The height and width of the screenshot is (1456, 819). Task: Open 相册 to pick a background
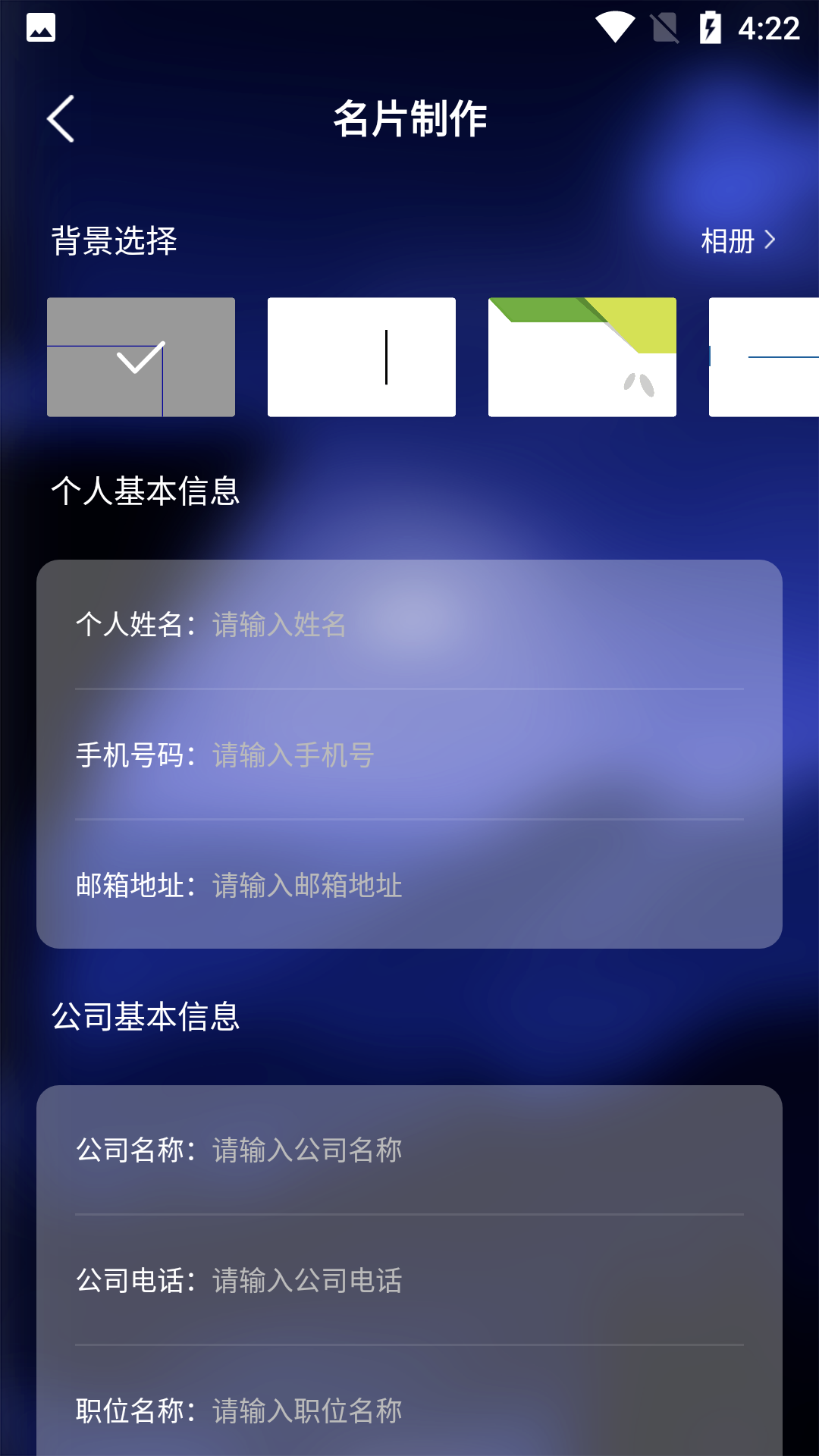click(738, 241)
